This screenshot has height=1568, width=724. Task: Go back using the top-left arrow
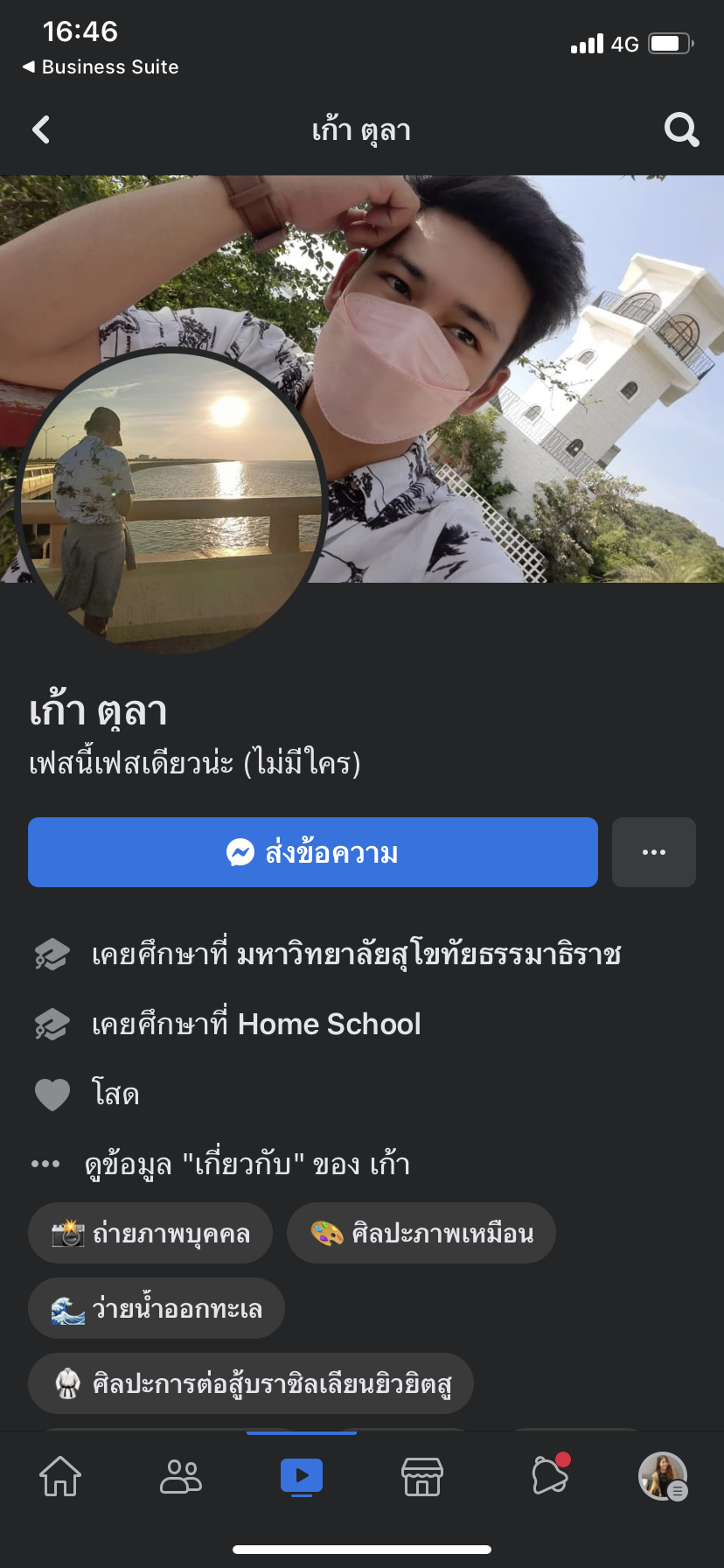click(x=41, y=130)
